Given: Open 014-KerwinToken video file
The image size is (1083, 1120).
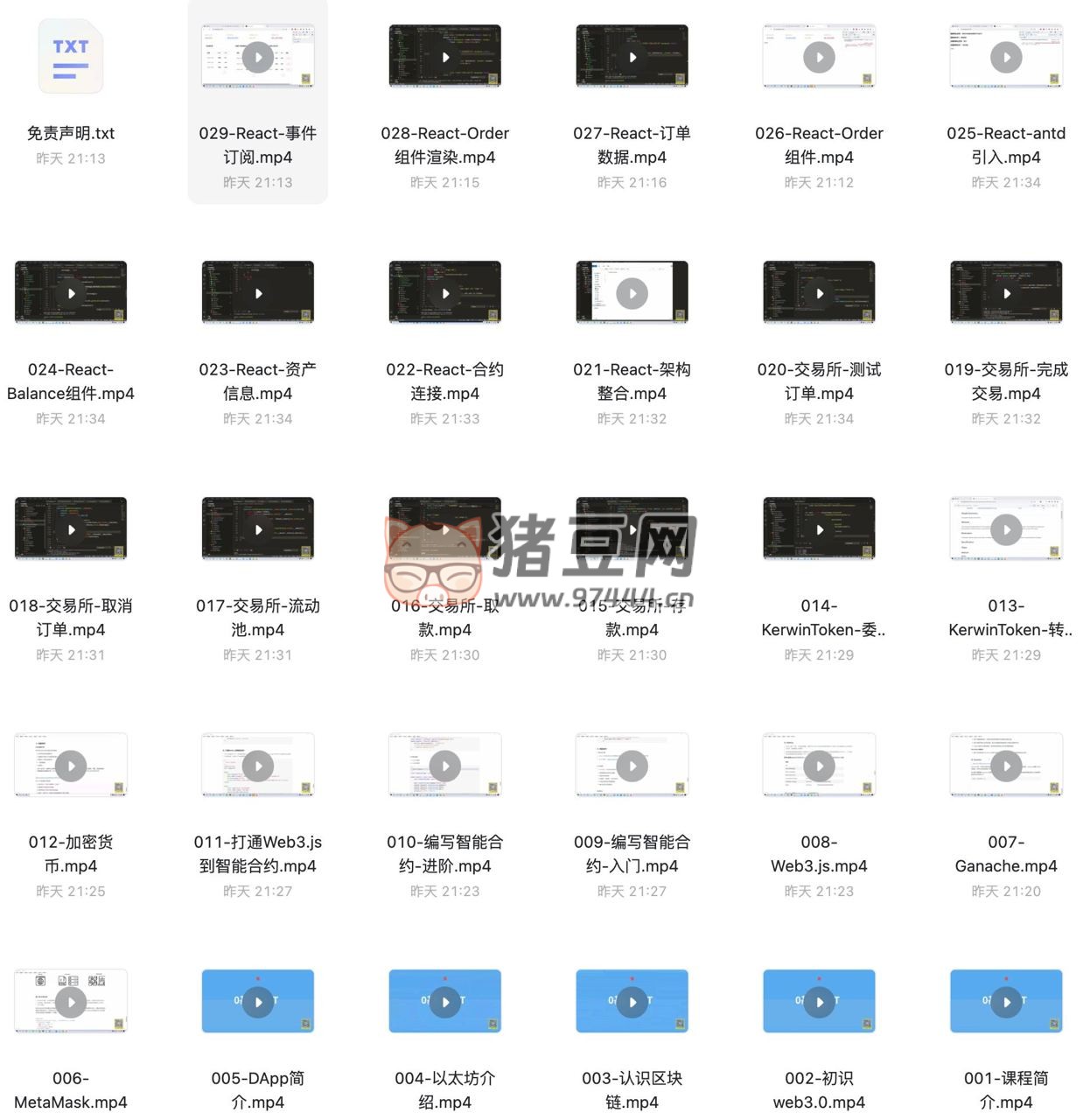Looking at the screenshot, I should 819,530.
